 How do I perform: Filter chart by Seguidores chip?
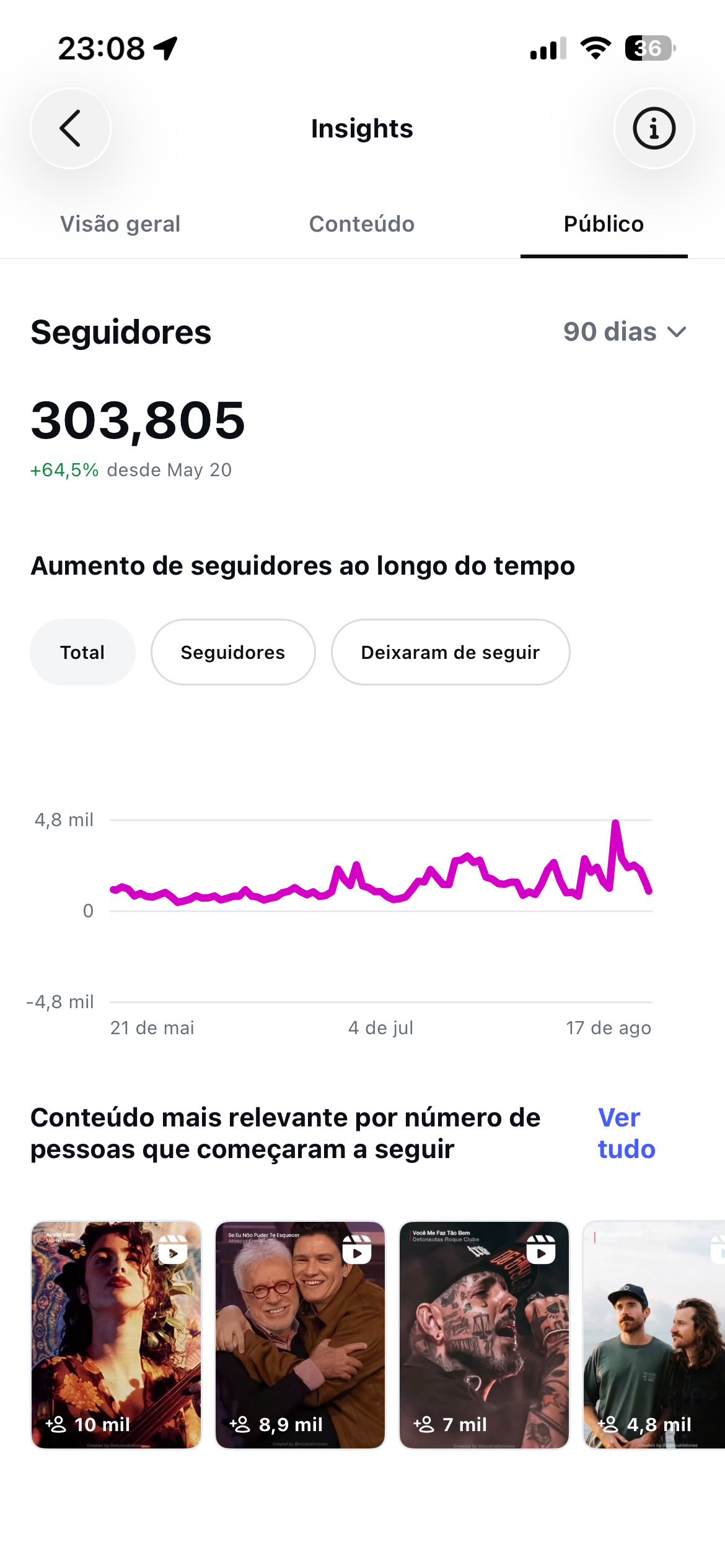click(x=233, y=652)
